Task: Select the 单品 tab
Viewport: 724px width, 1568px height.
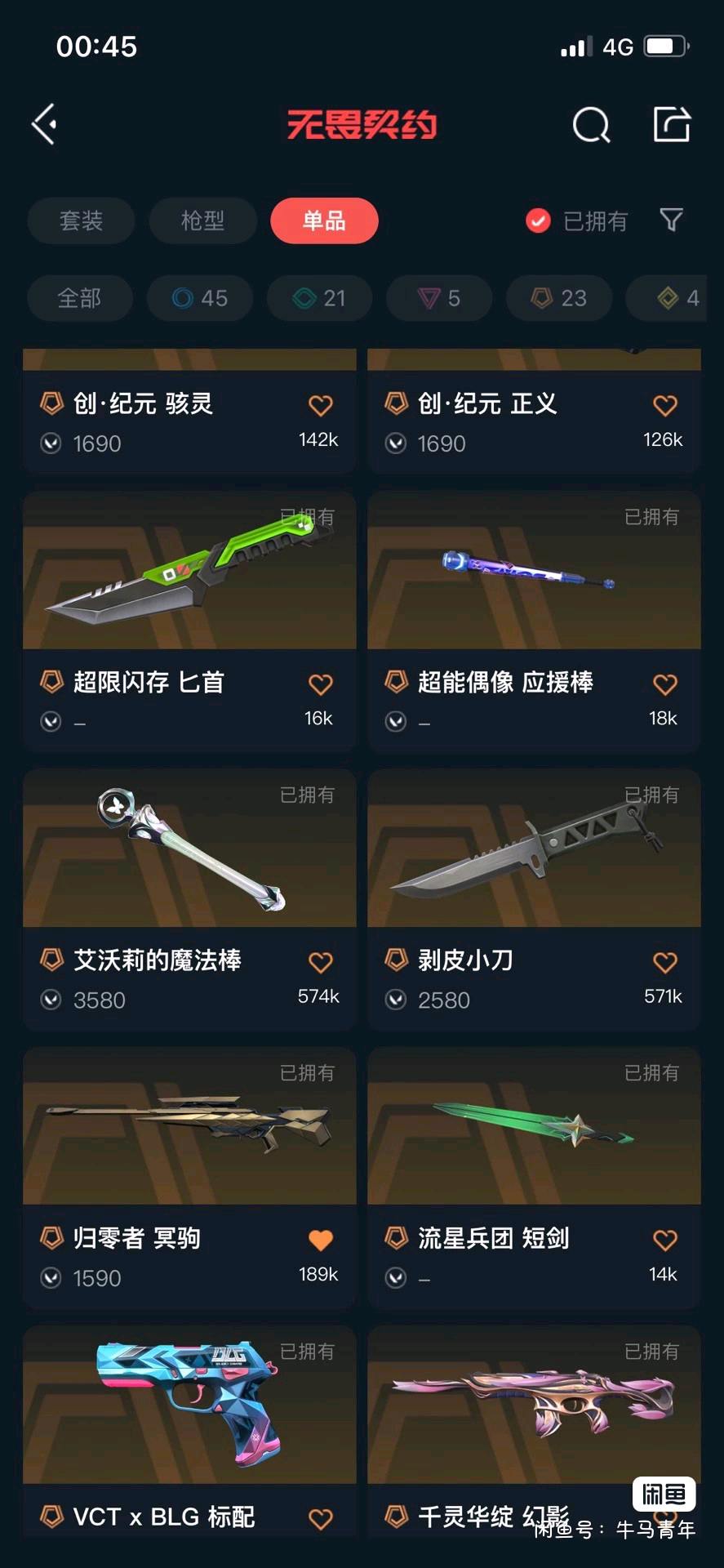Action: pos(324,220)
